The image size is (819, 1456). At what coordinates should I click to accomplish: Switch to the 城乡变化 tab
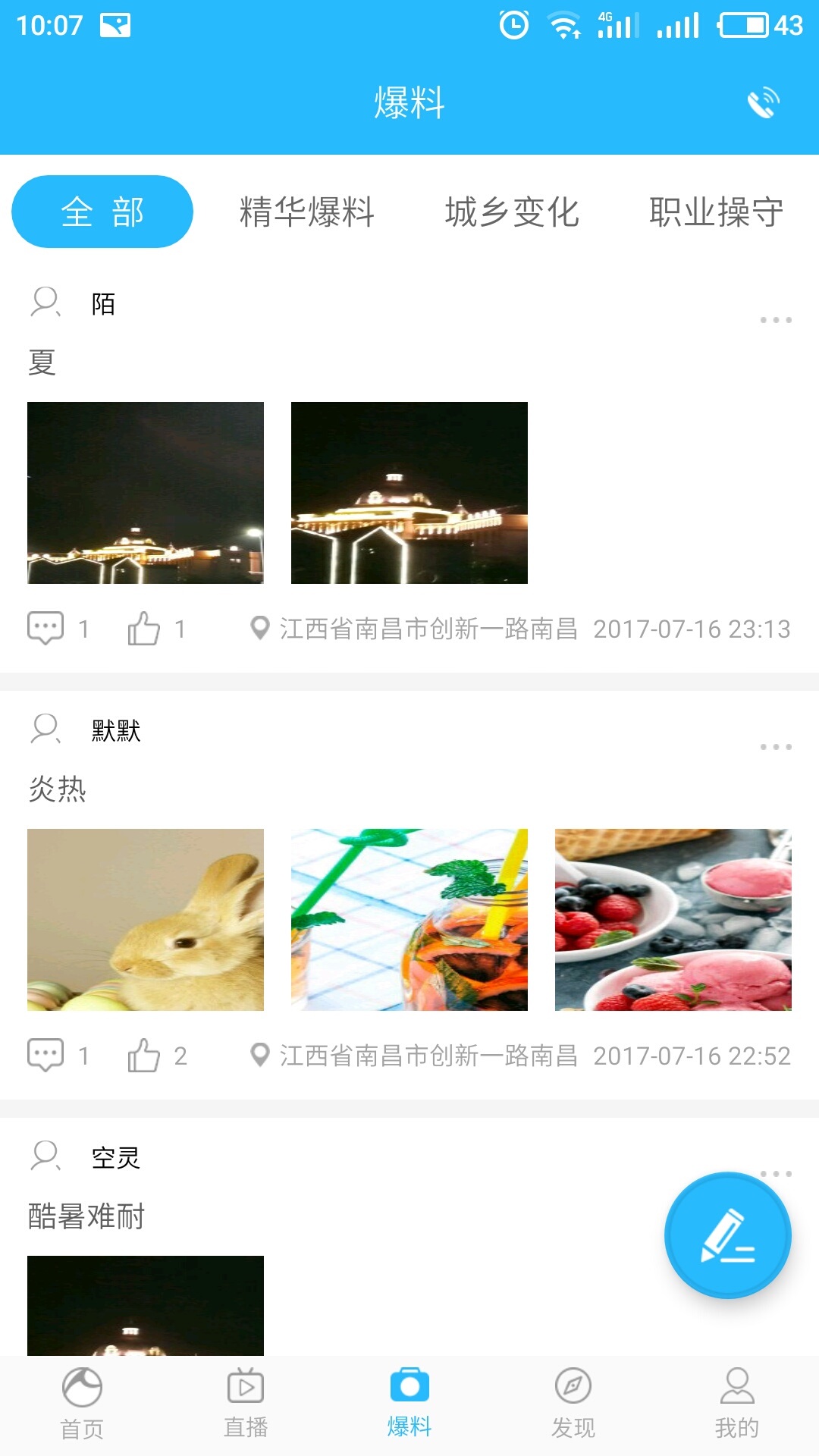pyautogui.click(x=512, y=212)
